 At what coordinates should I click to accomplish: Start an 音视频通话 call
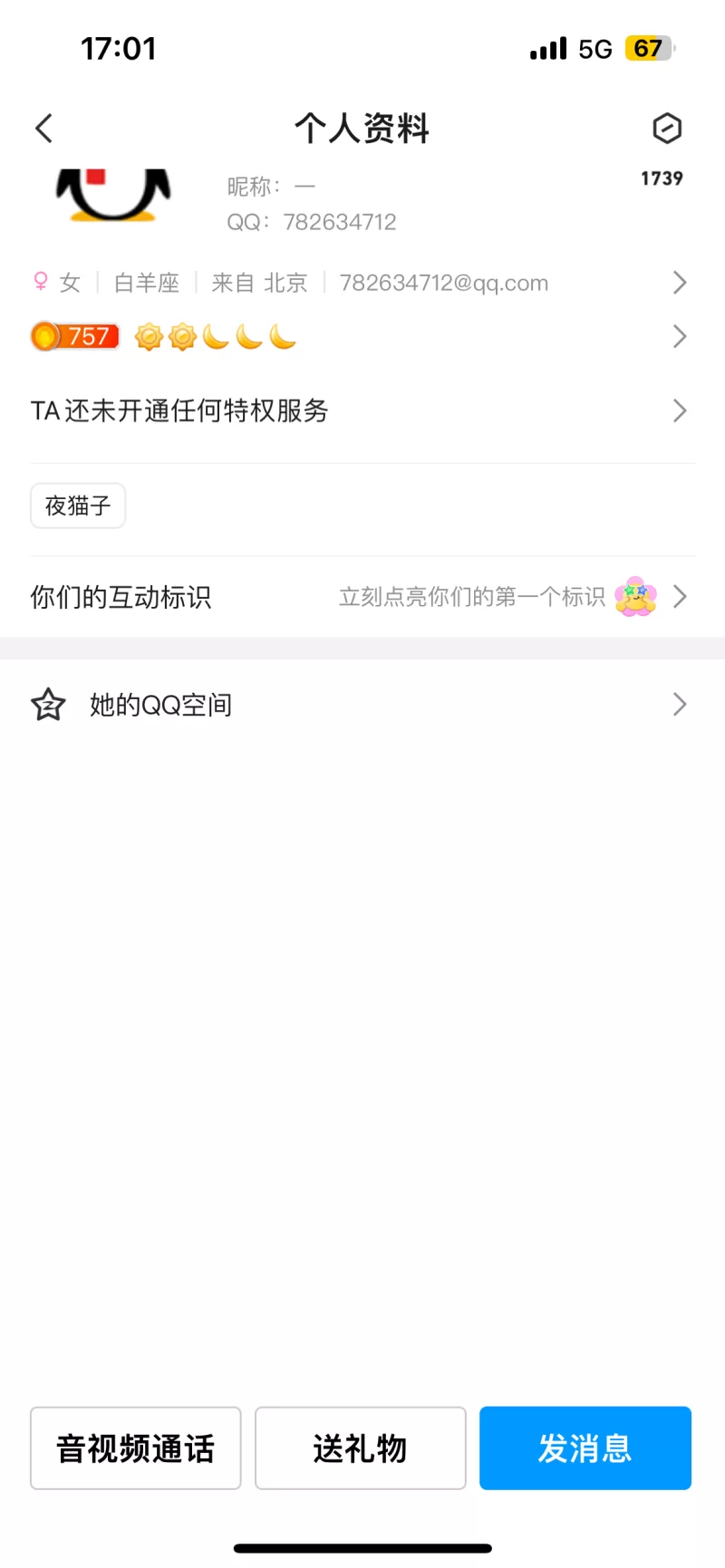point(136,1448)
